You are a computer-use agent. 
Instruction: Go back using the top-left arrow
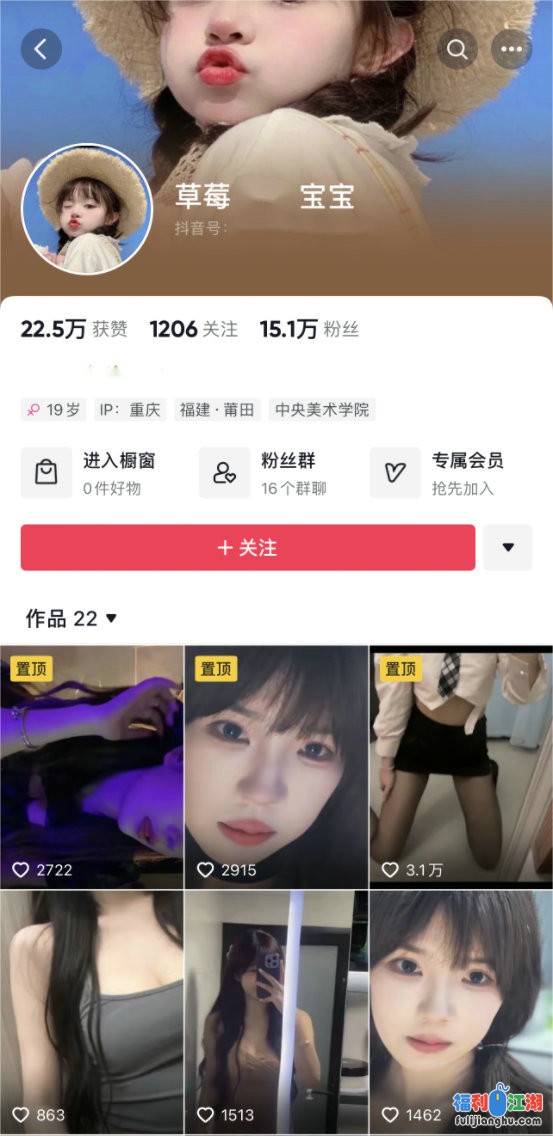[x=41, y=49]
